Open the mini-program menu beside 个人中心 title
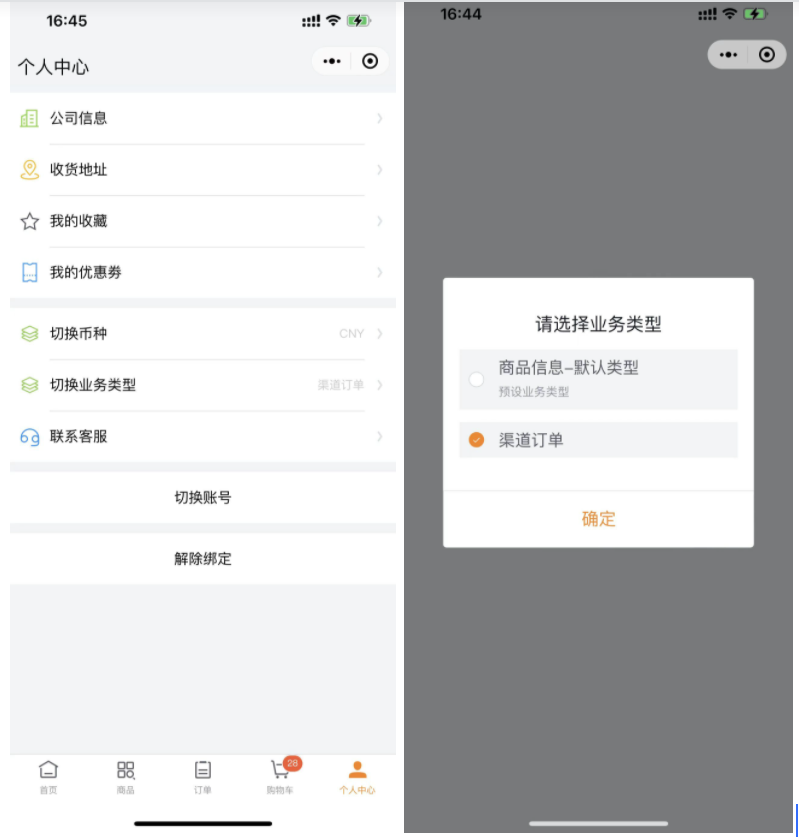 click(x=332, y=61)
